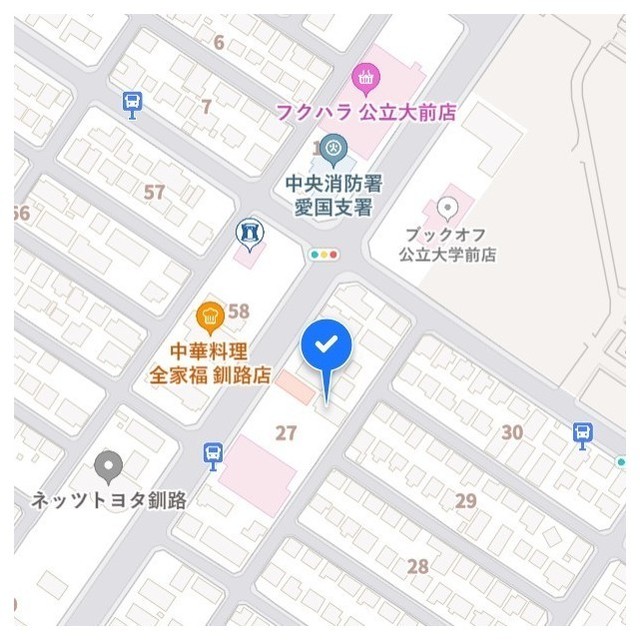Image resolution: width=640 pixels, height=640 pixels.
Task: Open the フクハラ 公立大前店 shop marker
Action: pos(365,75)
